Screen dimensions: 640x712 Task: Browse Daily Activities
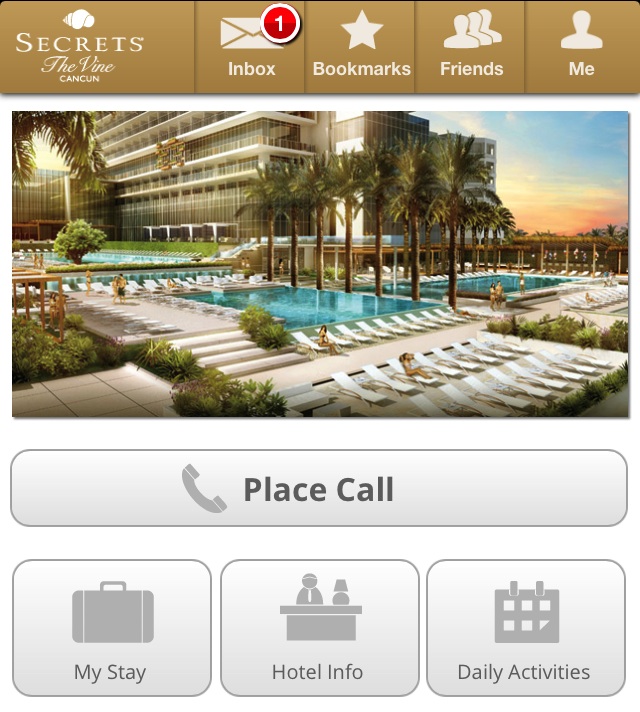pyautogui.click(x=525, y=628)
